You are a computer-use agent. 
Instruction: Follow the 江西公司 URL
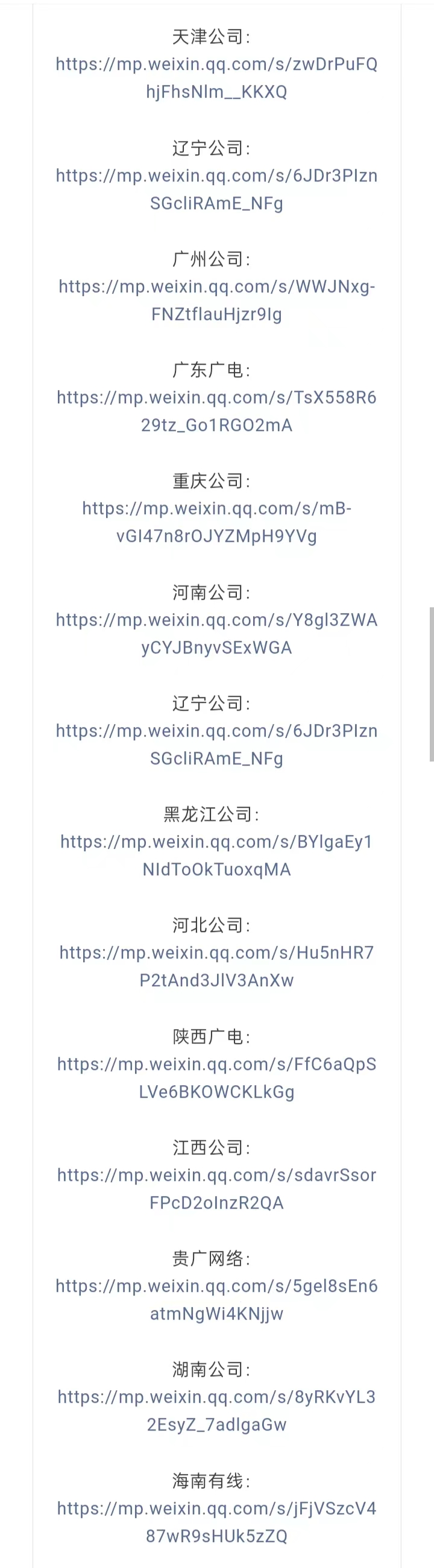[x=216, y=1176]
